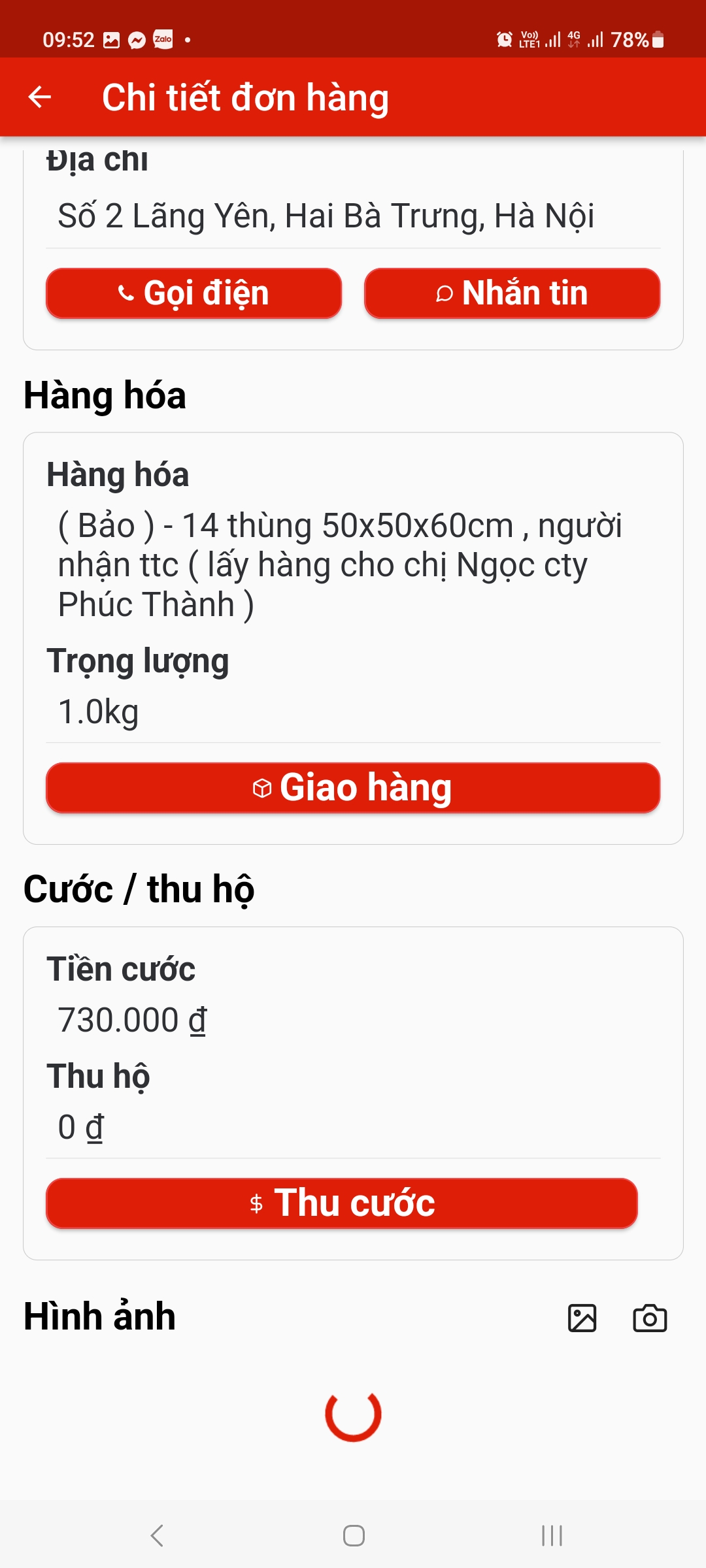The width and height of the screenshot is (706, 1568).
Task: Go back using the app bar arrow
Action: pos(40,97)
